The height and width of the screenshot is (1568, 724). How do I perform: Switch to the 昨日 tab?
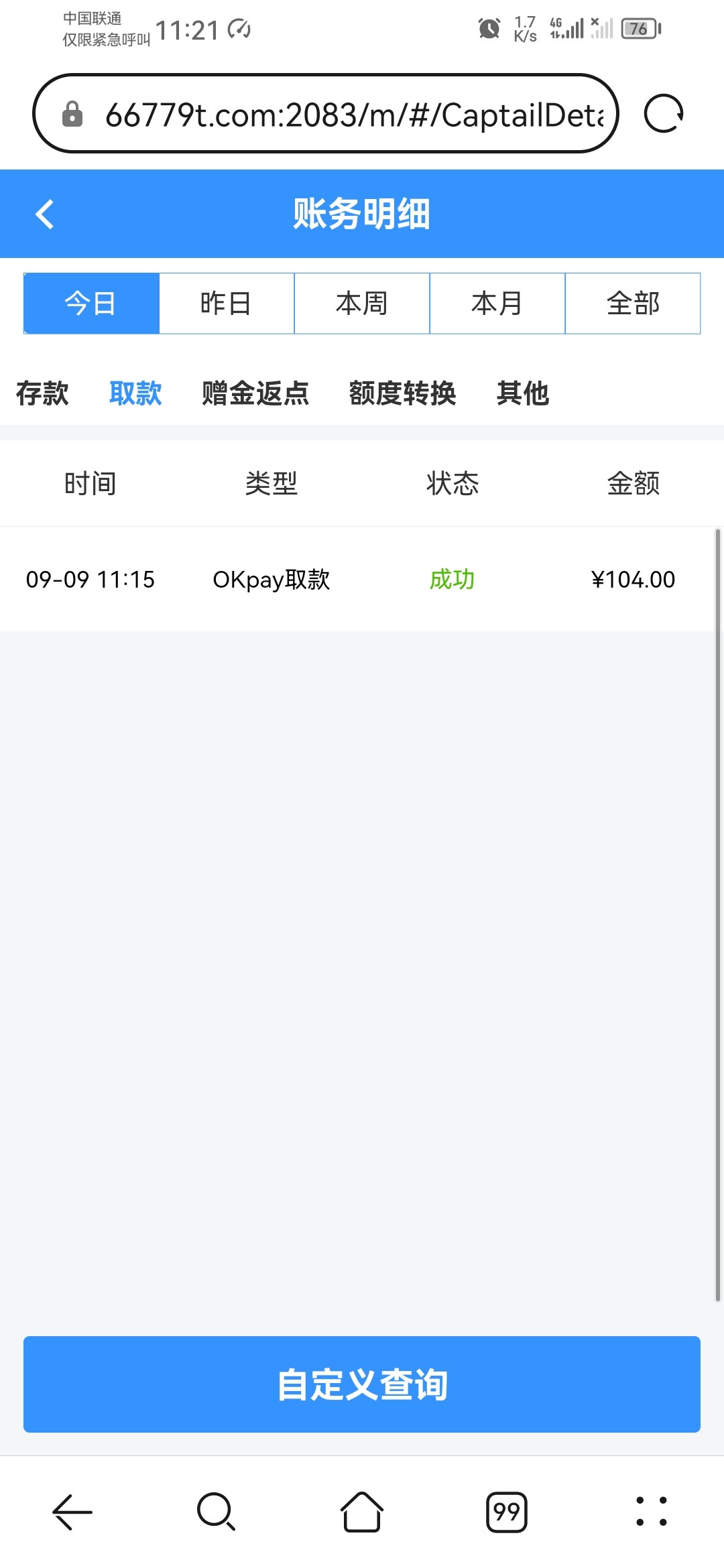click(226, 303)
